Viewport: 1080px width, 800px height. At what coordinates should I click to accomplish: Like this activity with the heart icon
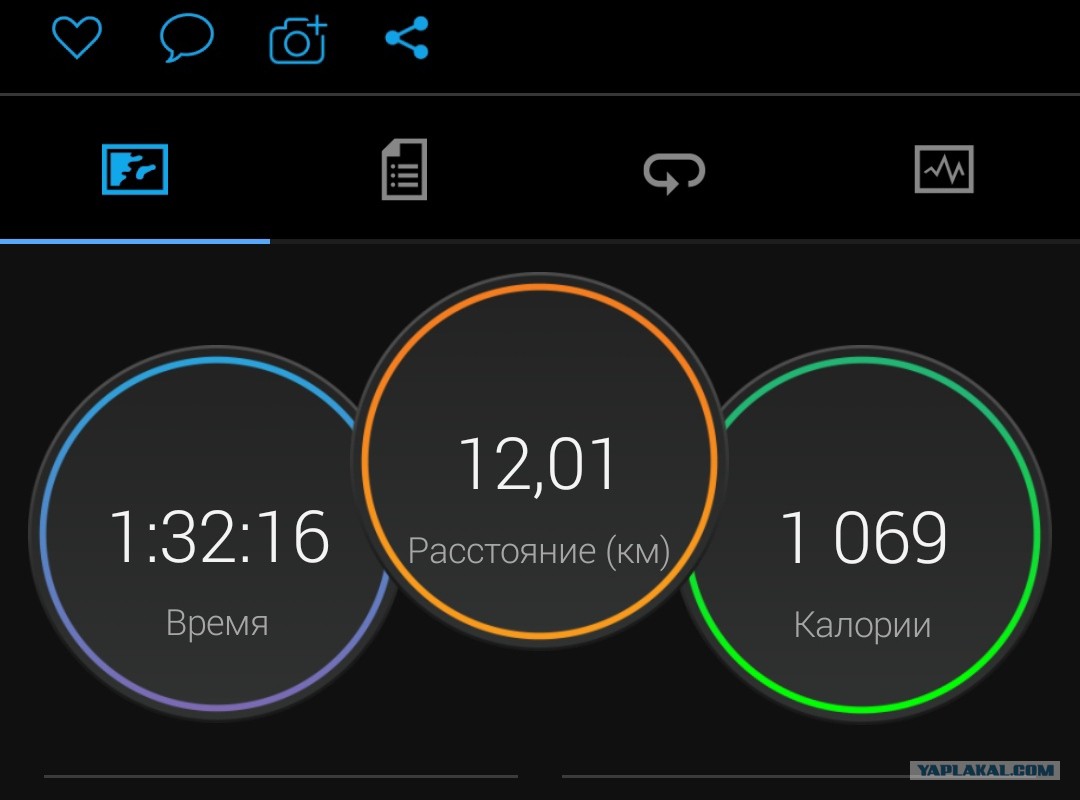[77, 38]
